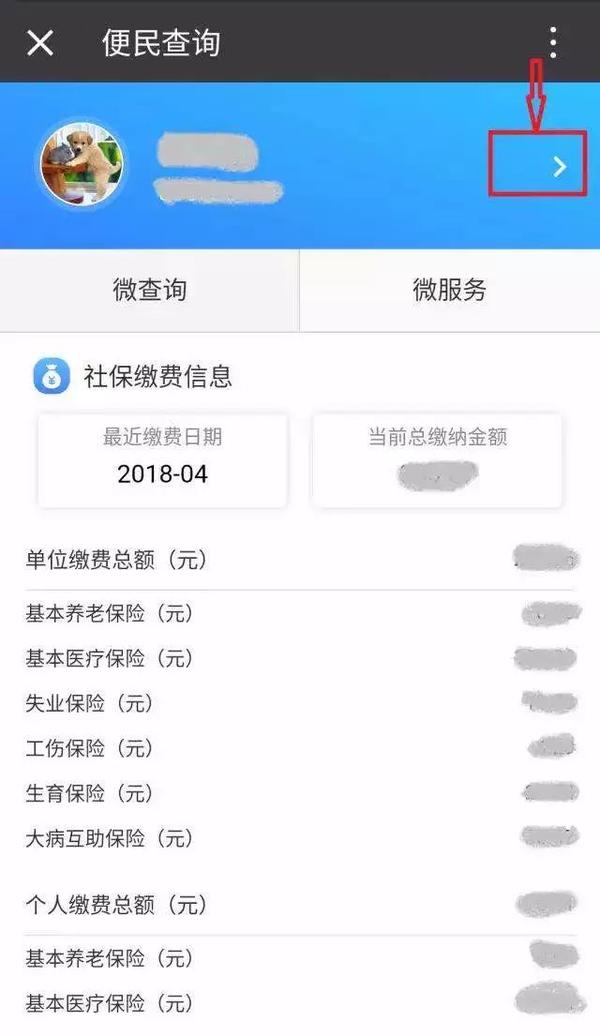This screenshot has width=600, height=1036.
Task: Open the three-dot overflow menu
Action: pyautogui.click(x=553, y=43)
